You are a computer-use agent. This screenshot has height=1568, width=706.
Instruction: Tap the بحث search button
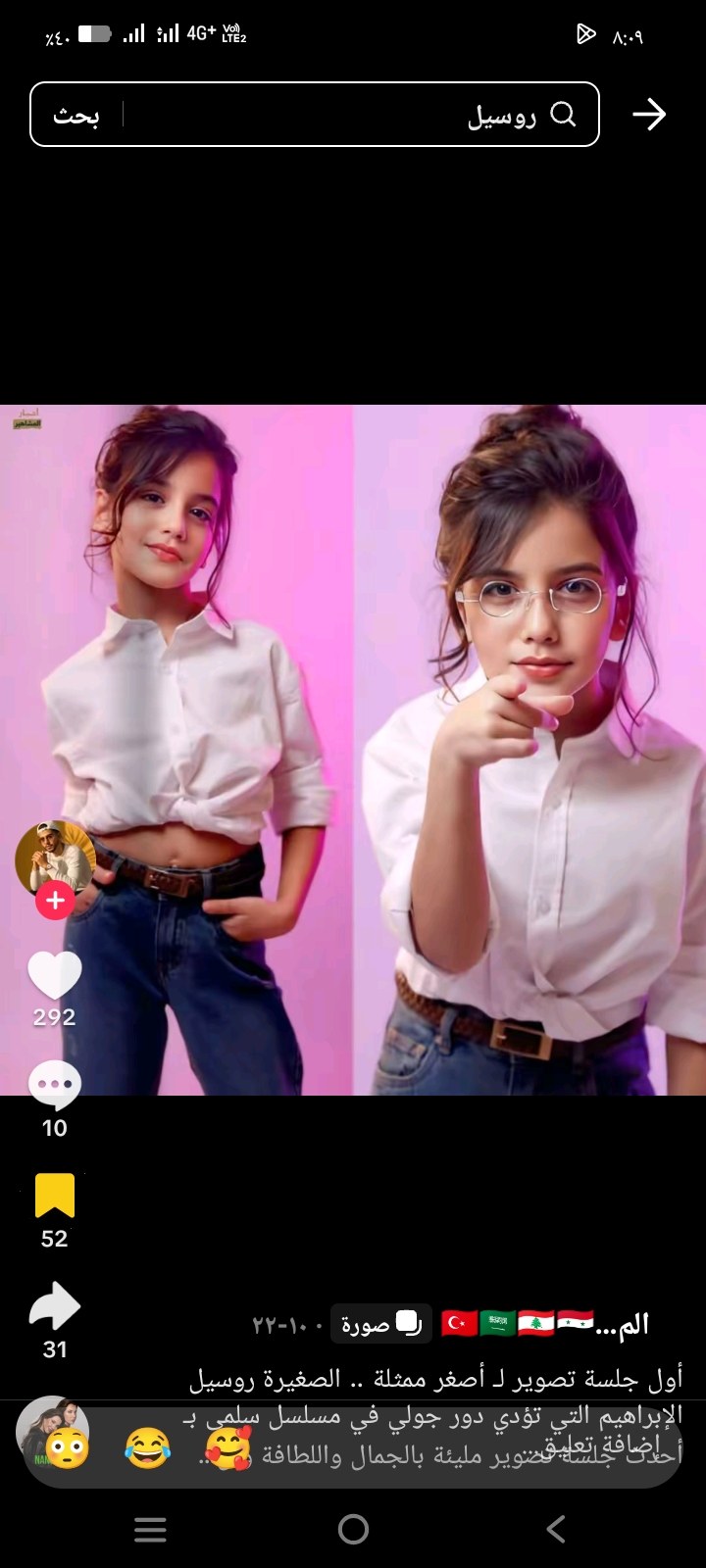point(76,116)
